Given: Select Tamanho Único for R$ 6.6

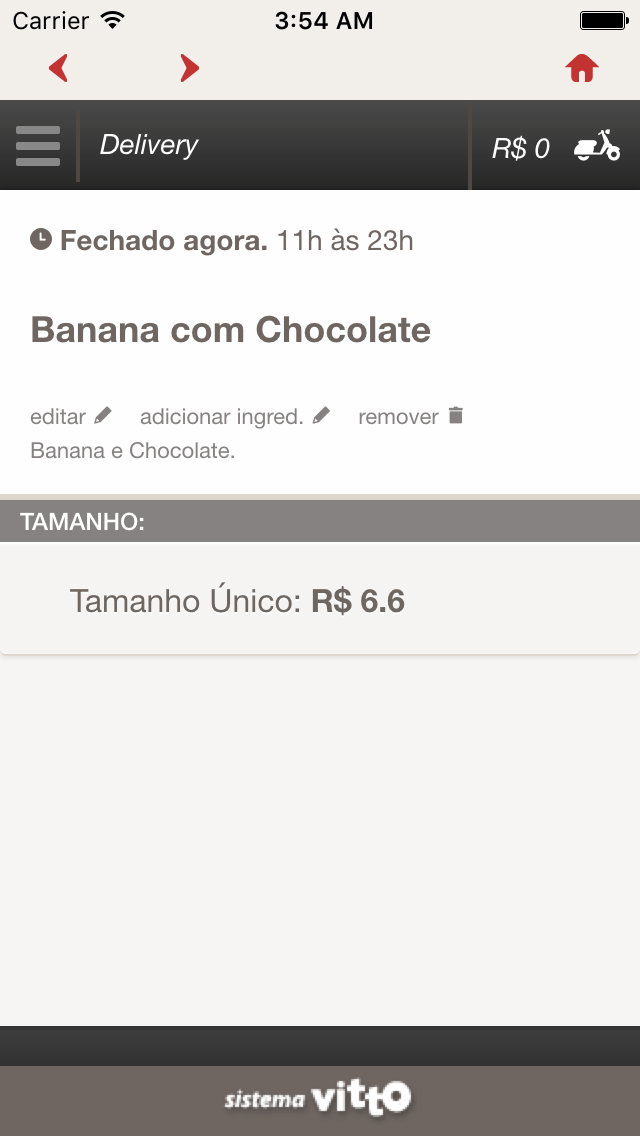Looking at the screenshot, I should click(x=320, y=600).
